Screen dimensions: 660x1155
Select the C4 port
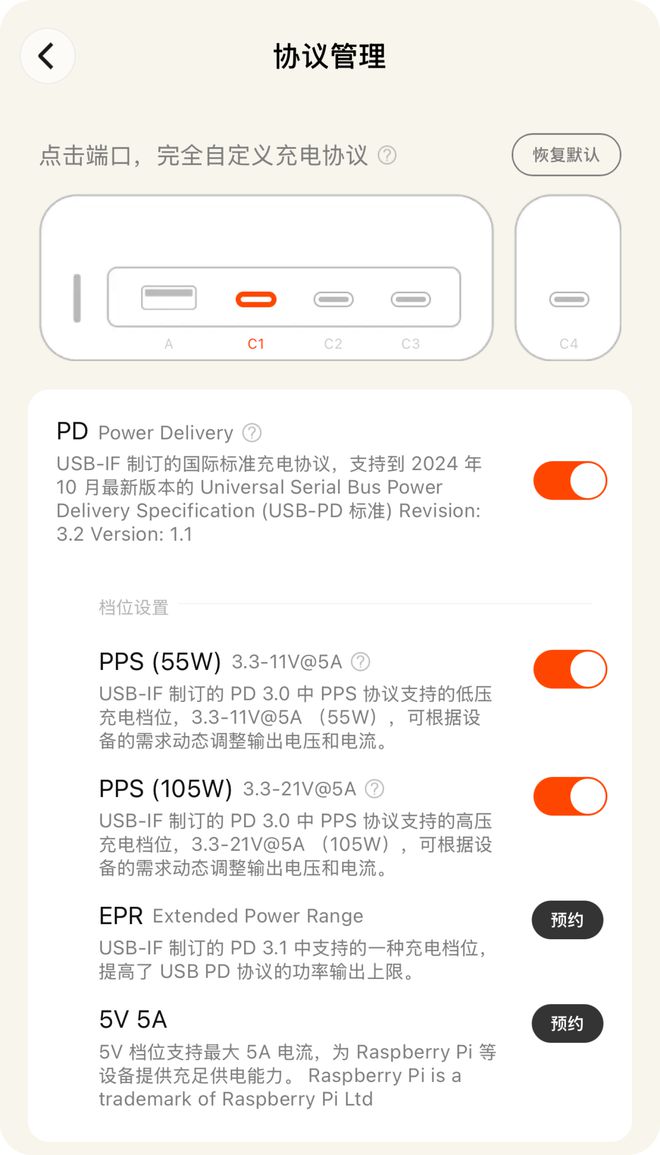569,299
